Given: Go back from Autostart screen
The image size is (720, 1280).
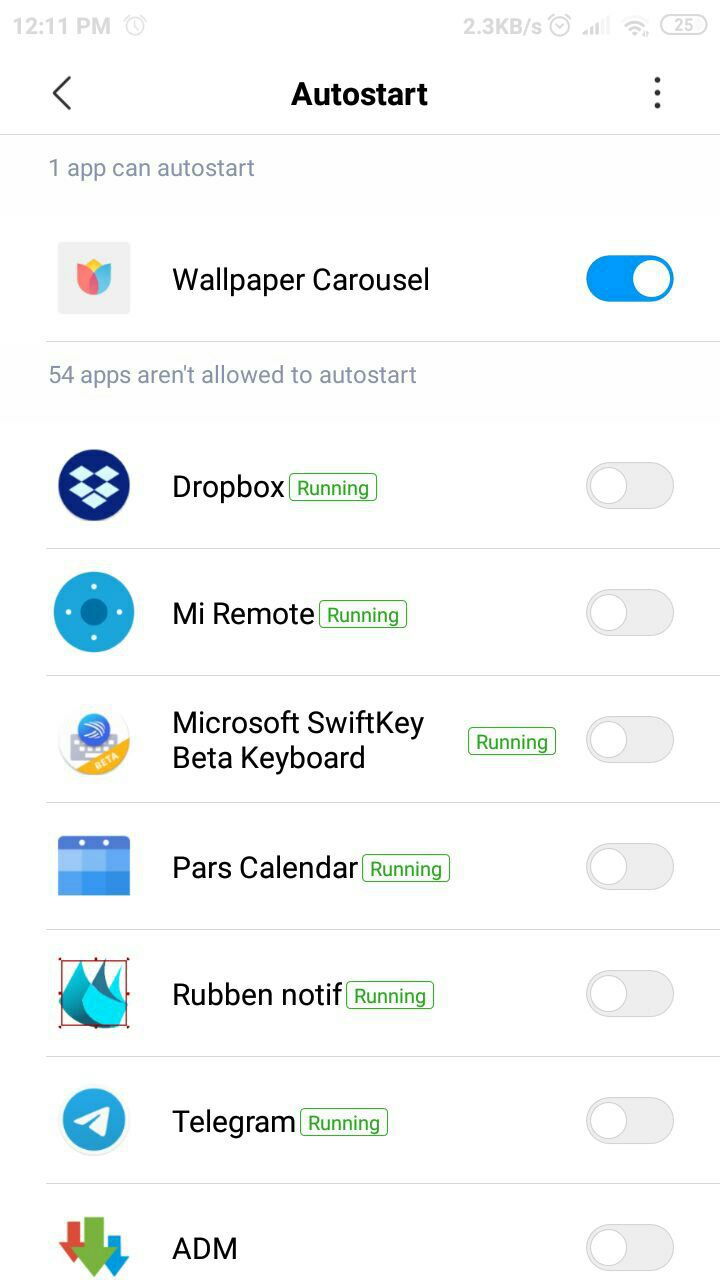Looking at the screenshot, I should click(62, 94).
